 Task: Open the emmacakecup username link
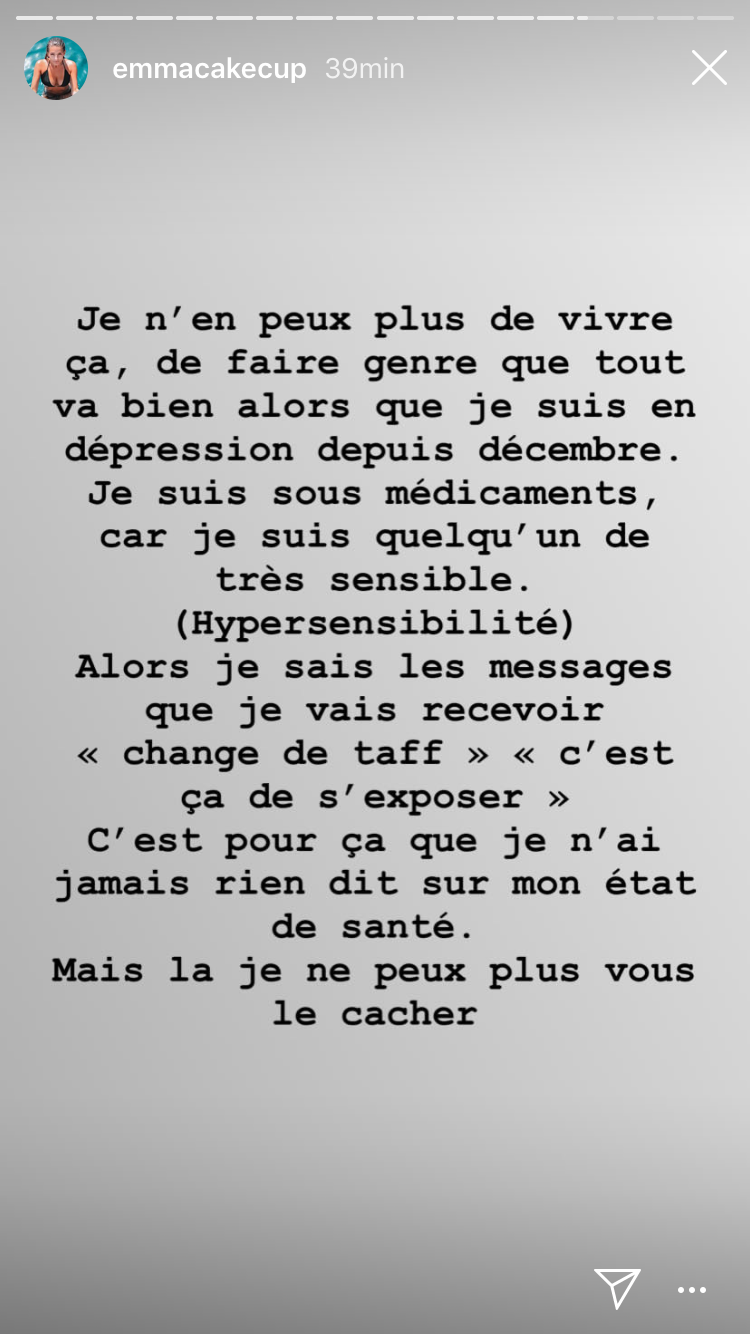(x=209, y=69)
